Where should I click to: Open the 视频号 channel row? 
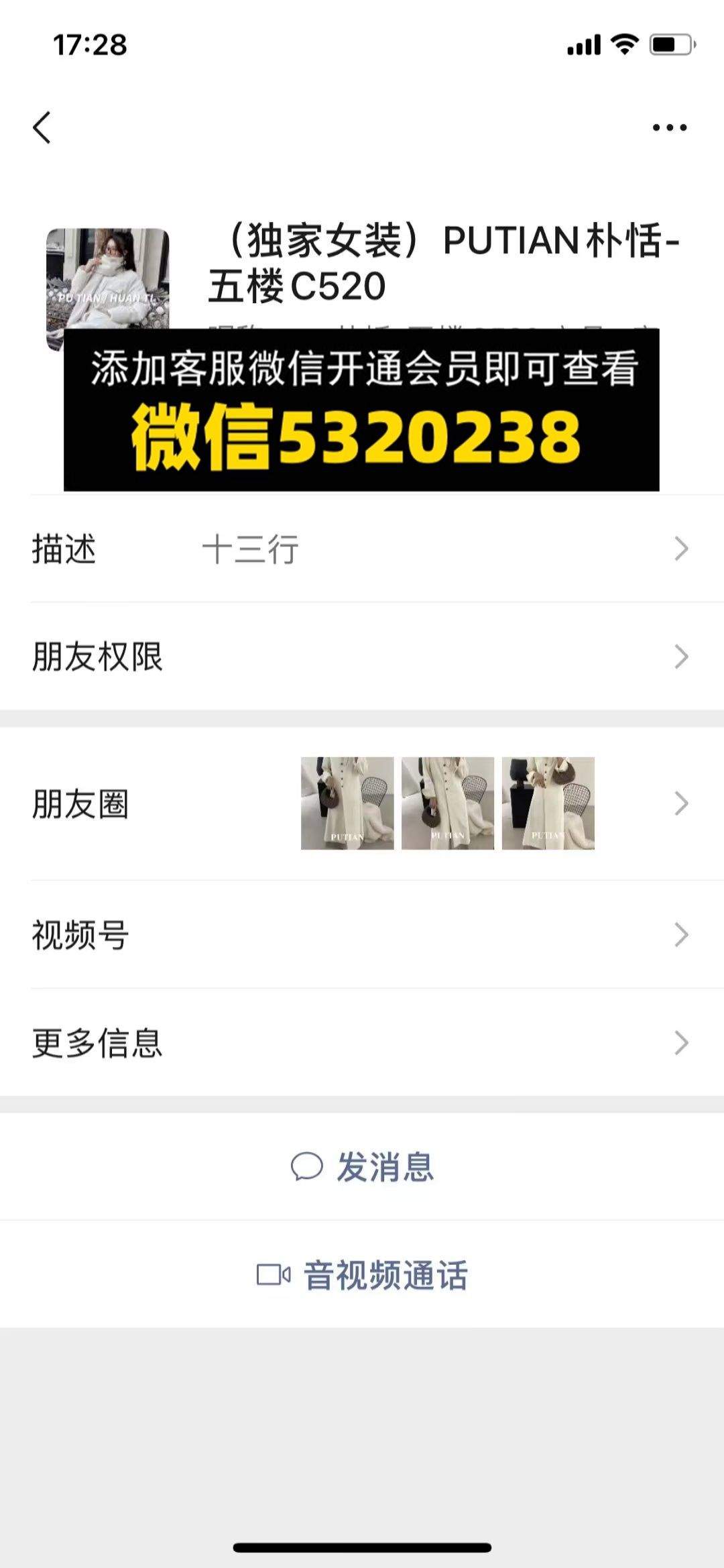click(362, 934)
